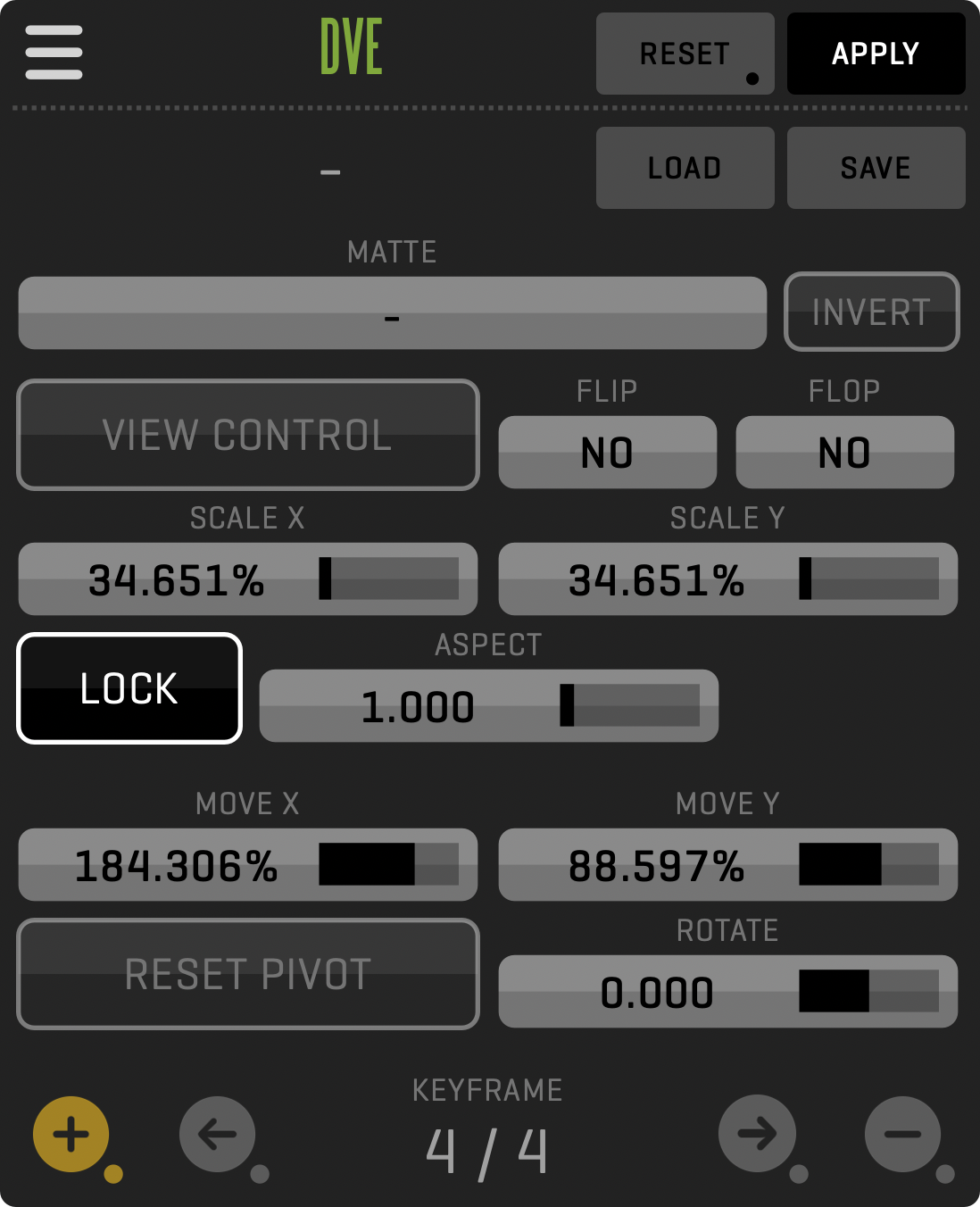Toggle the scale LOCK button
Viewport: 980px width, 1207px height.
click(129, 688)
